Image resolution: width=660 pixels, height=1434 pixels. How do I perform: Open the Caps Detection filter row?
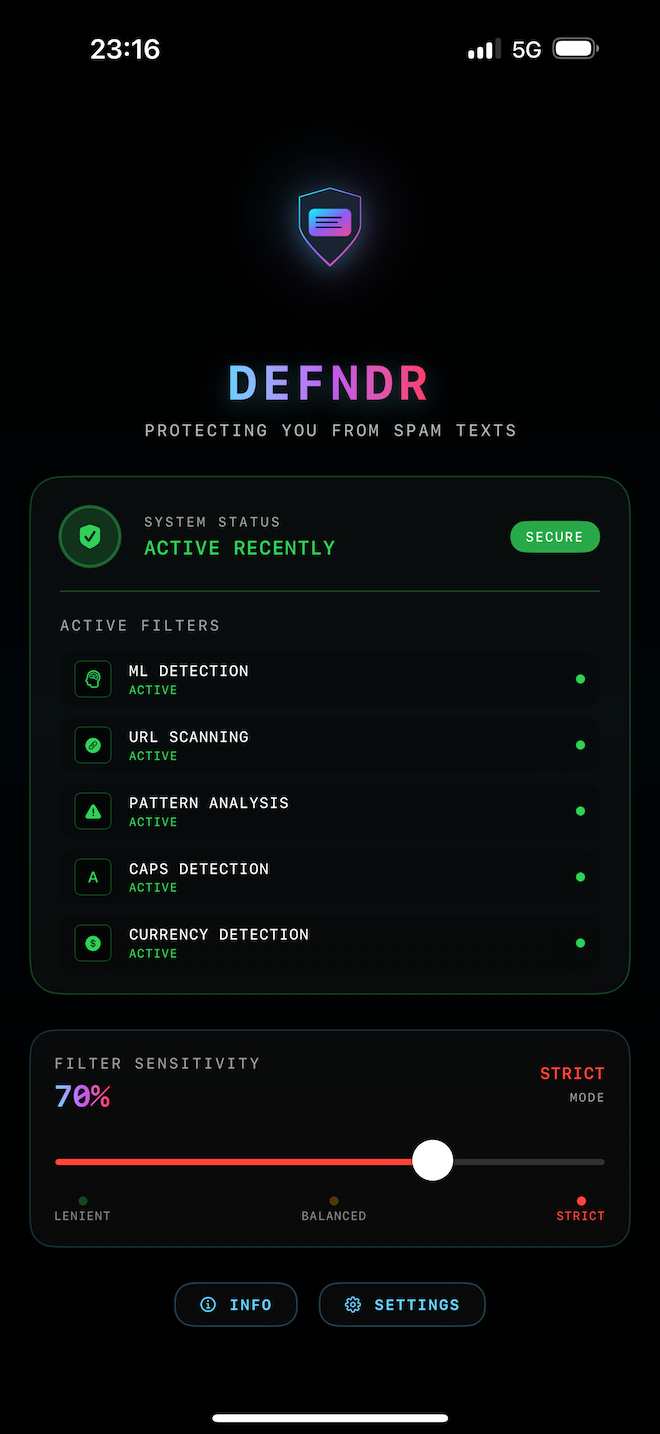(x=330, y=877)
